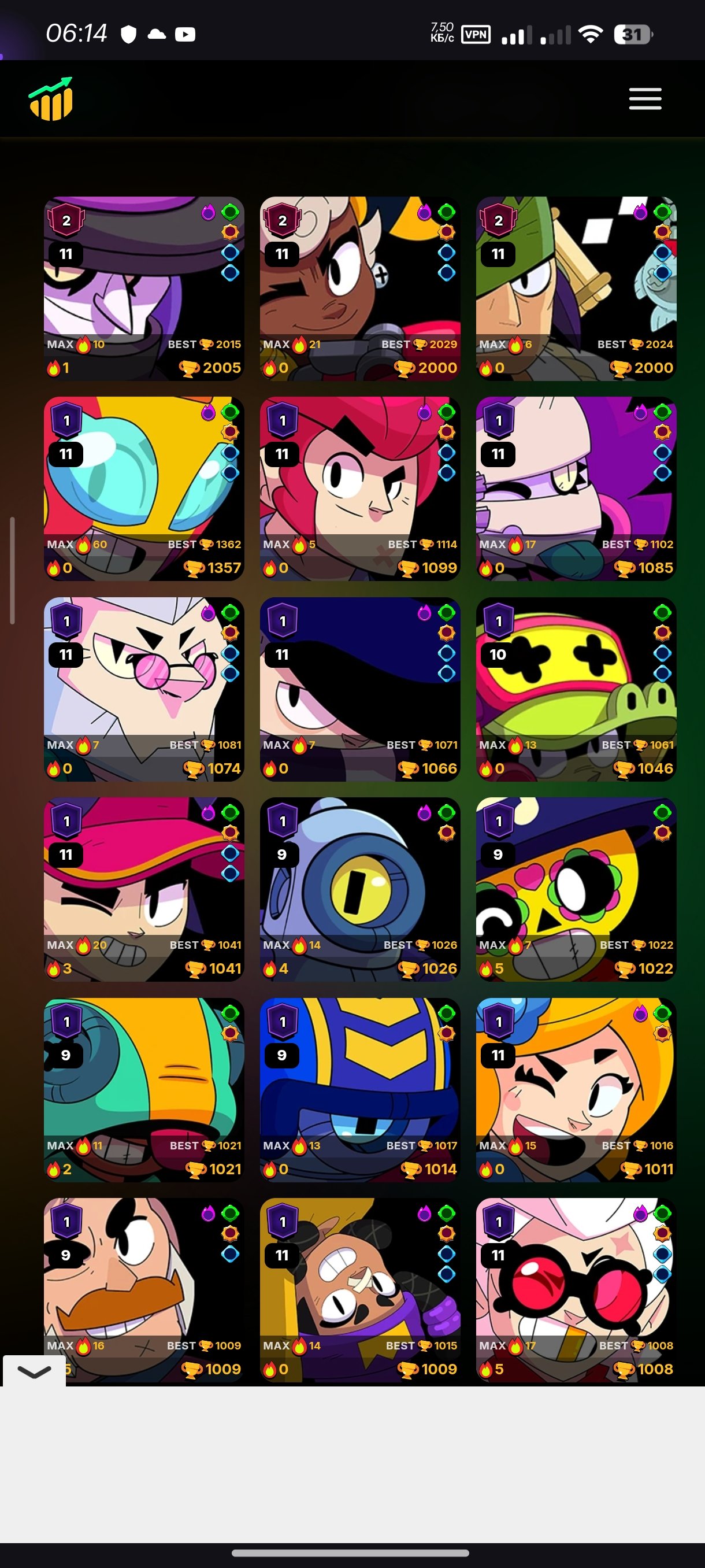Image resolution: width=705 pixels, height=1568 pixels.
Task: Open the brawler card with 1074 trophies
Action: click(144, 689)
